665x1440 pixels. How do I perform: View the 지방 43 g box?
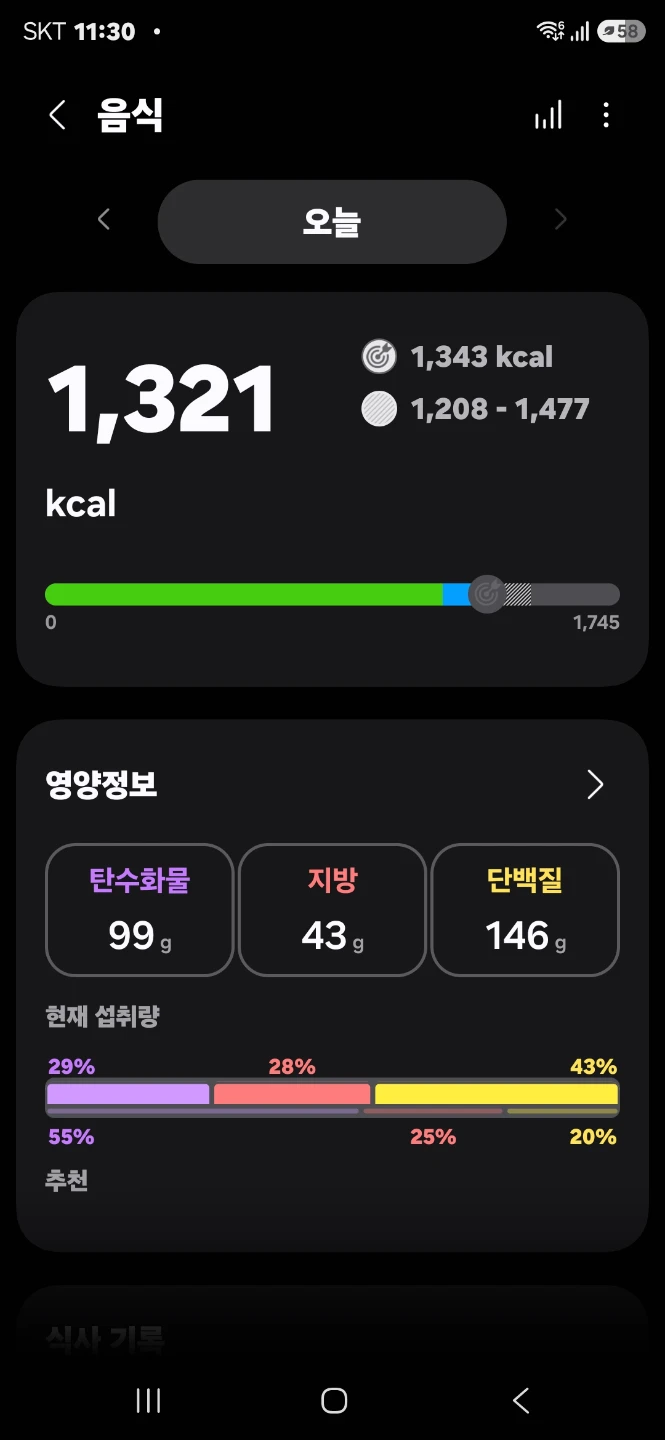coord(332,910)
